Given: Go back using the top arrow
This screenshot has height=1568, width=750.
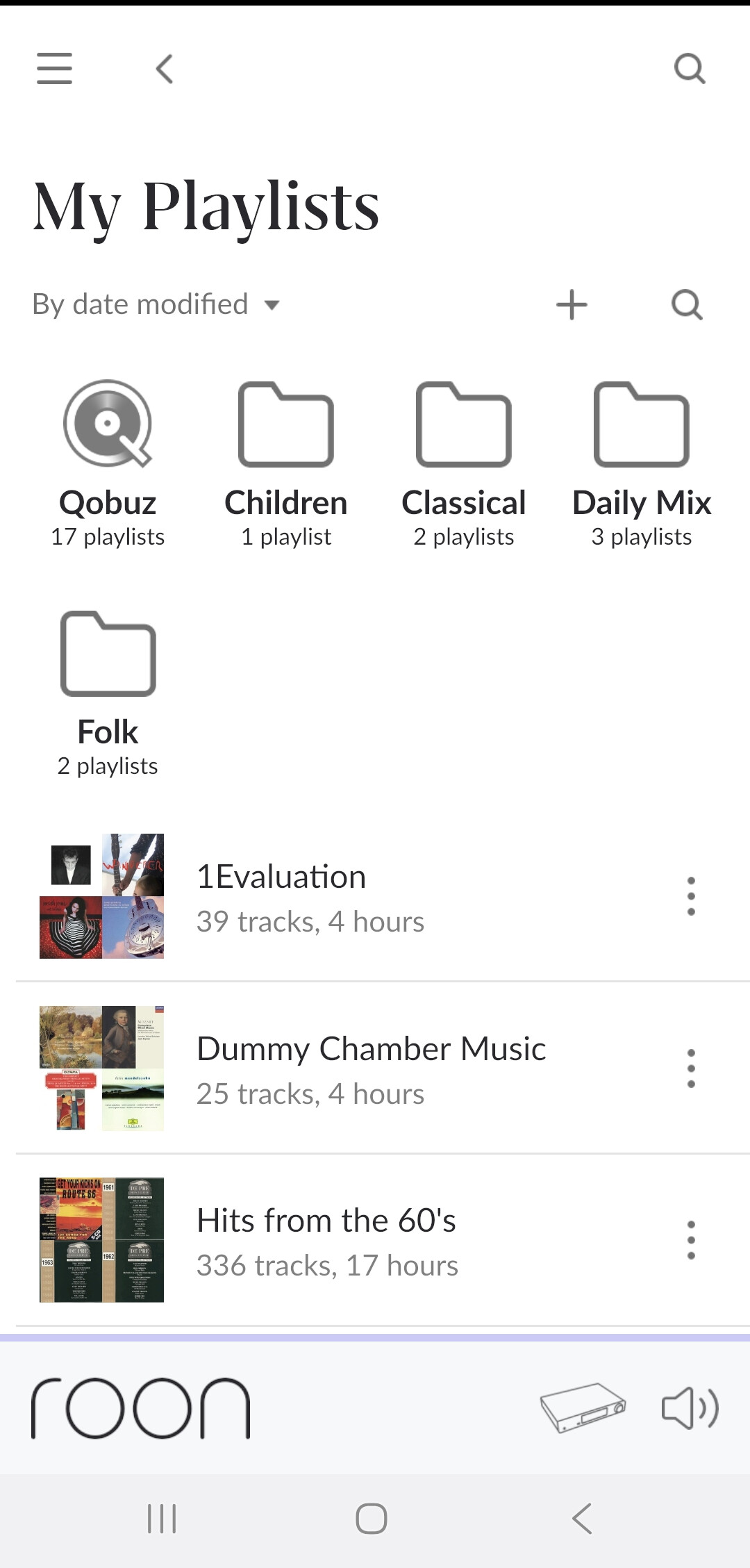Looking at the screenshot, I should 165,69.
